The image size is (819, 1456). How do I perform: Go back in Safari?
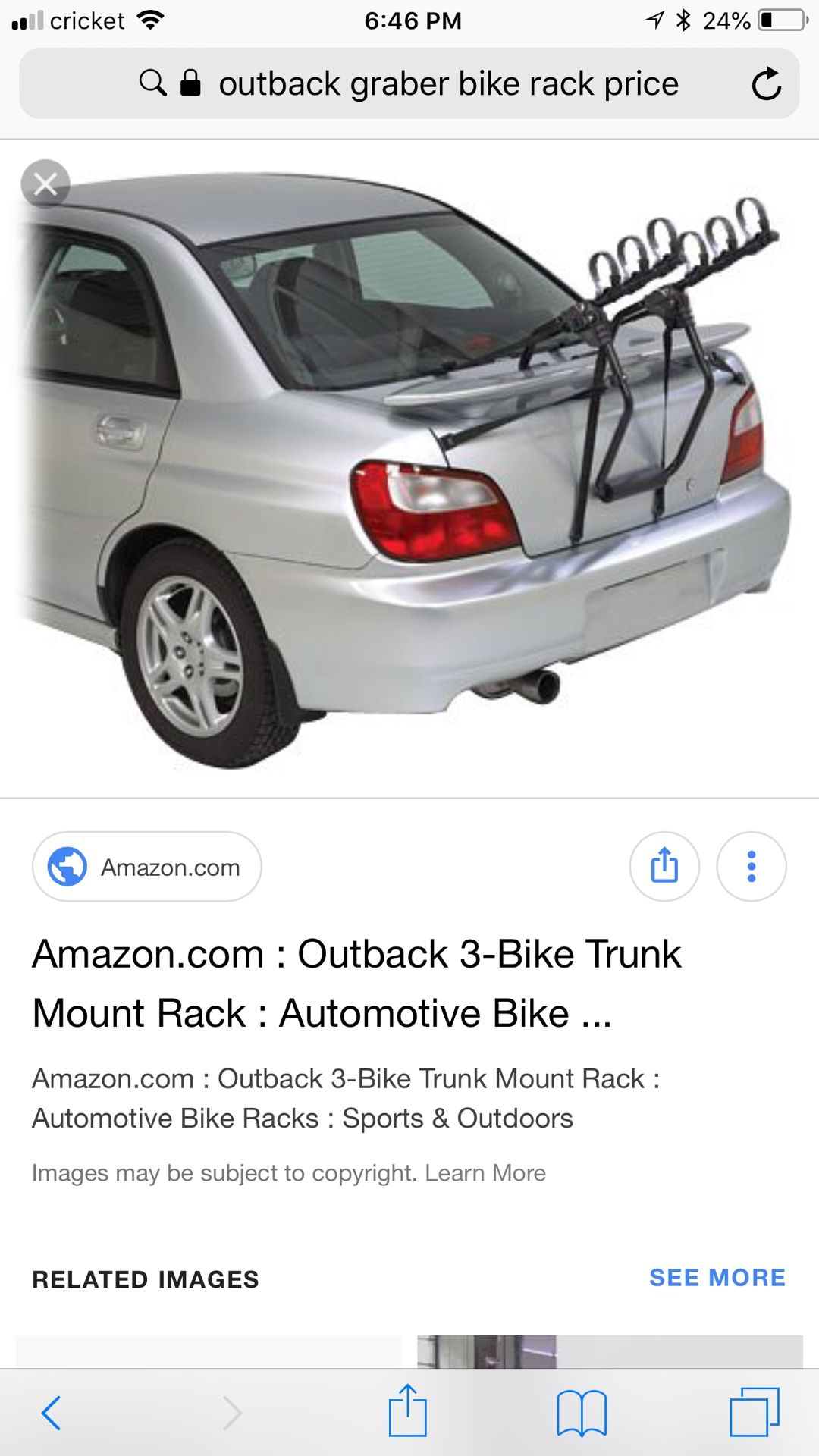(x=52, y=1413)
